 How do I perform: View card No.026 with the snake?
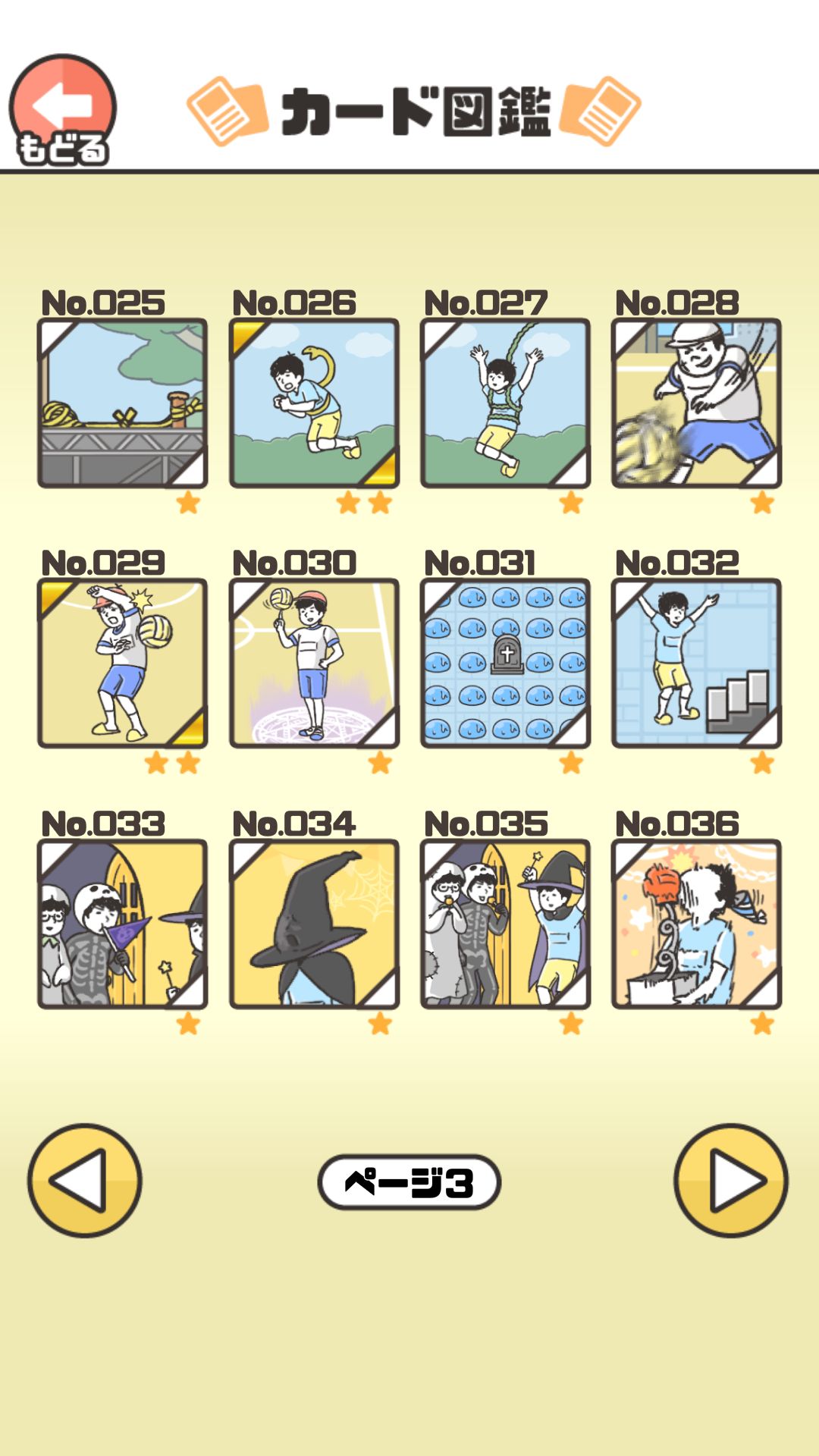314,403
